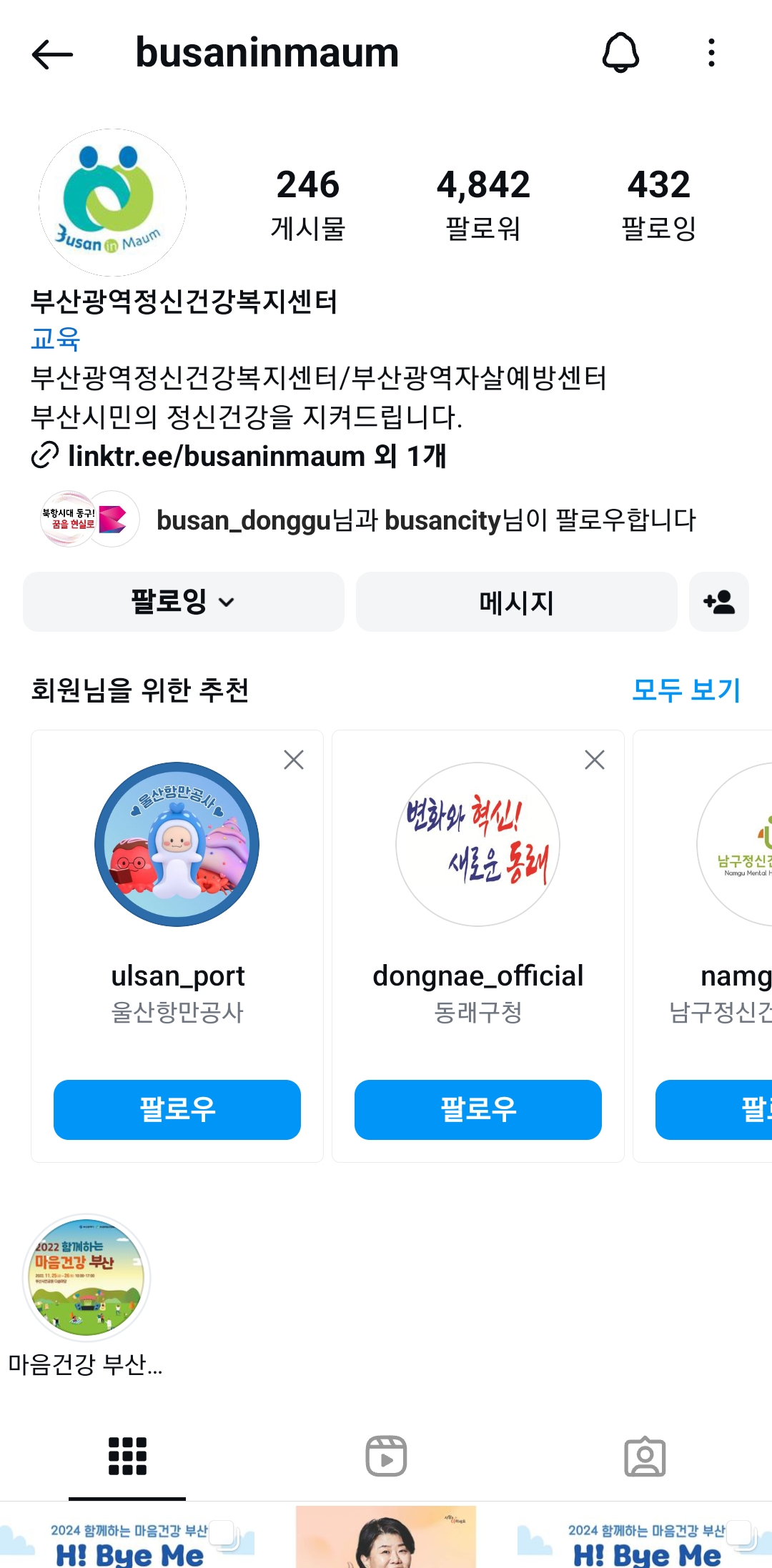Follow dongnae_official
772x1568 pixels.
coord(478,1109)
